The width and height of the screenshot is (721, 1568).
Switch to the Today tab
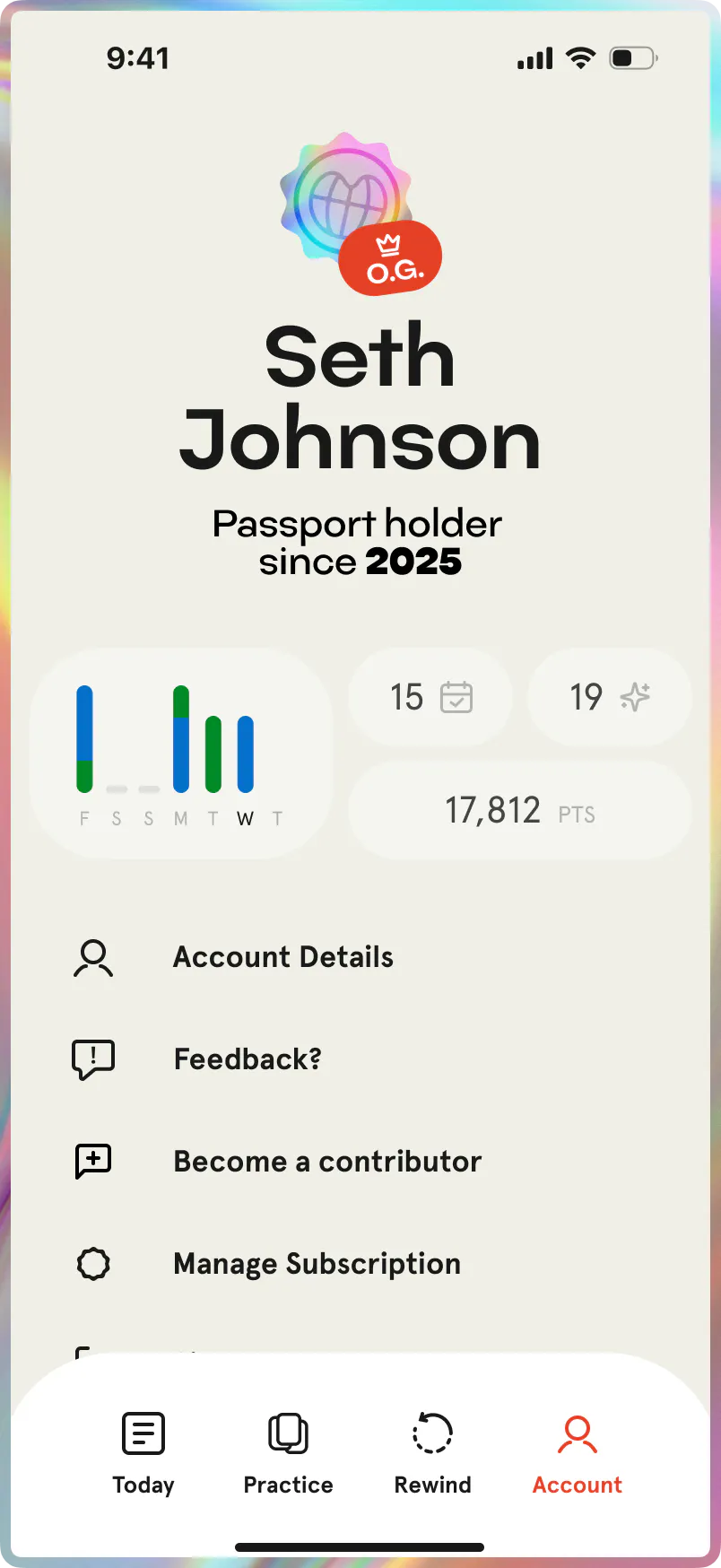pos(143,1451)
